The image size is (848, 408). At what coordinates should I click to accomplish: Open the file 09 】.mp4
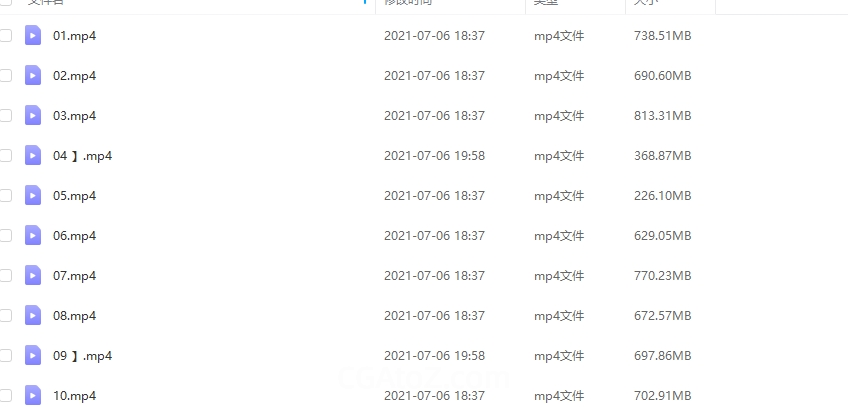[82, 356]
